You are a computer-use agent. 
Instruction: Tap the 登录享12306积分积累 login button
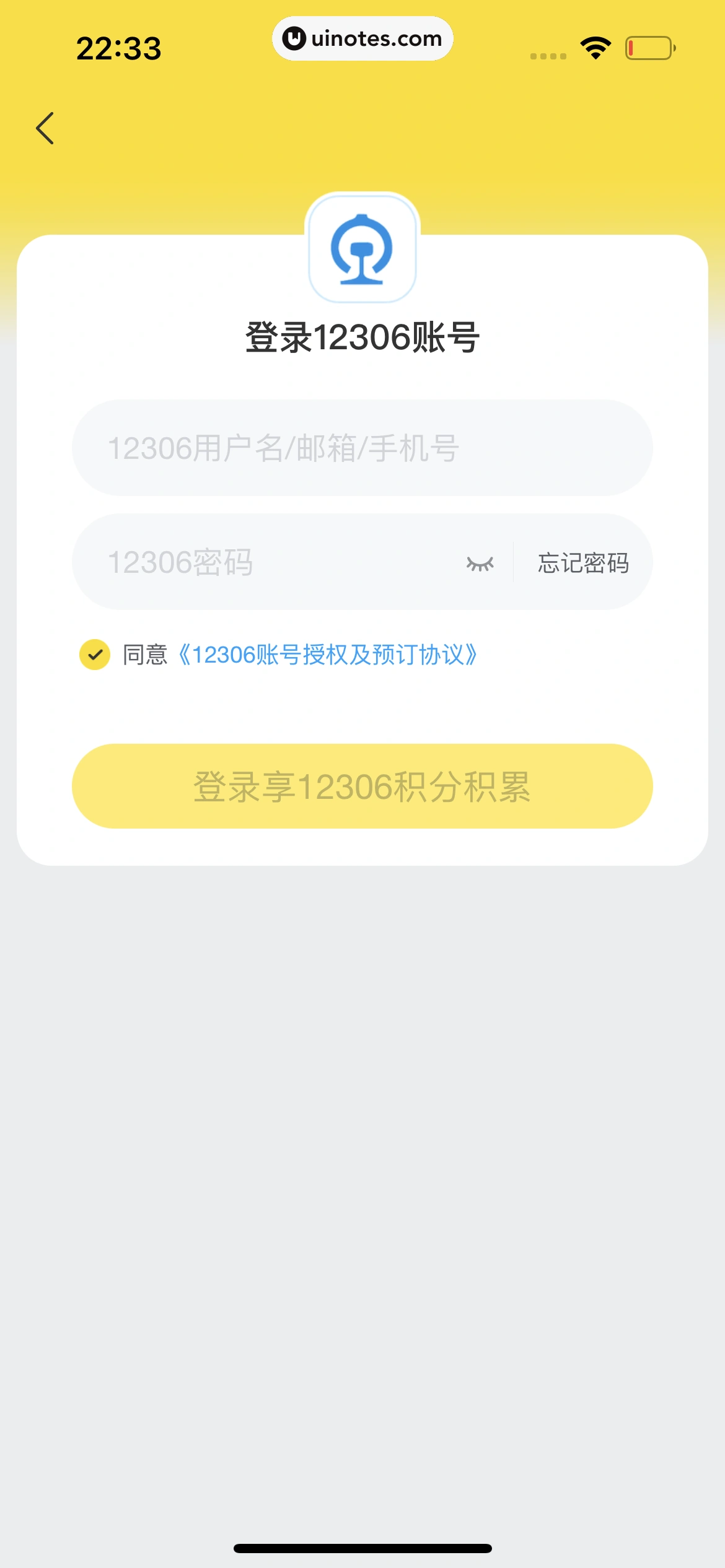tap(362, 786)
